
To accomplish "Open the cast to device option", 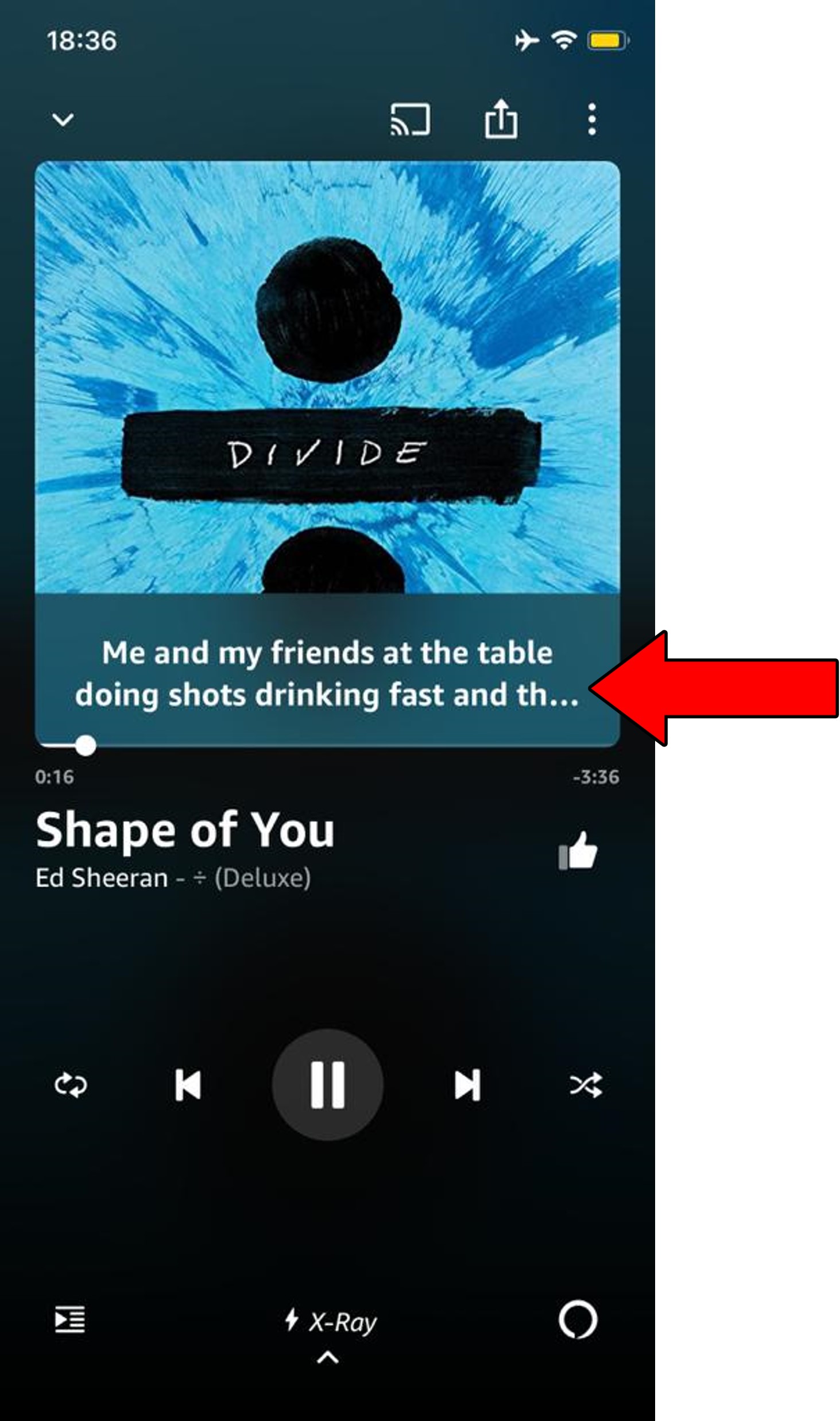I will [410, 119].
